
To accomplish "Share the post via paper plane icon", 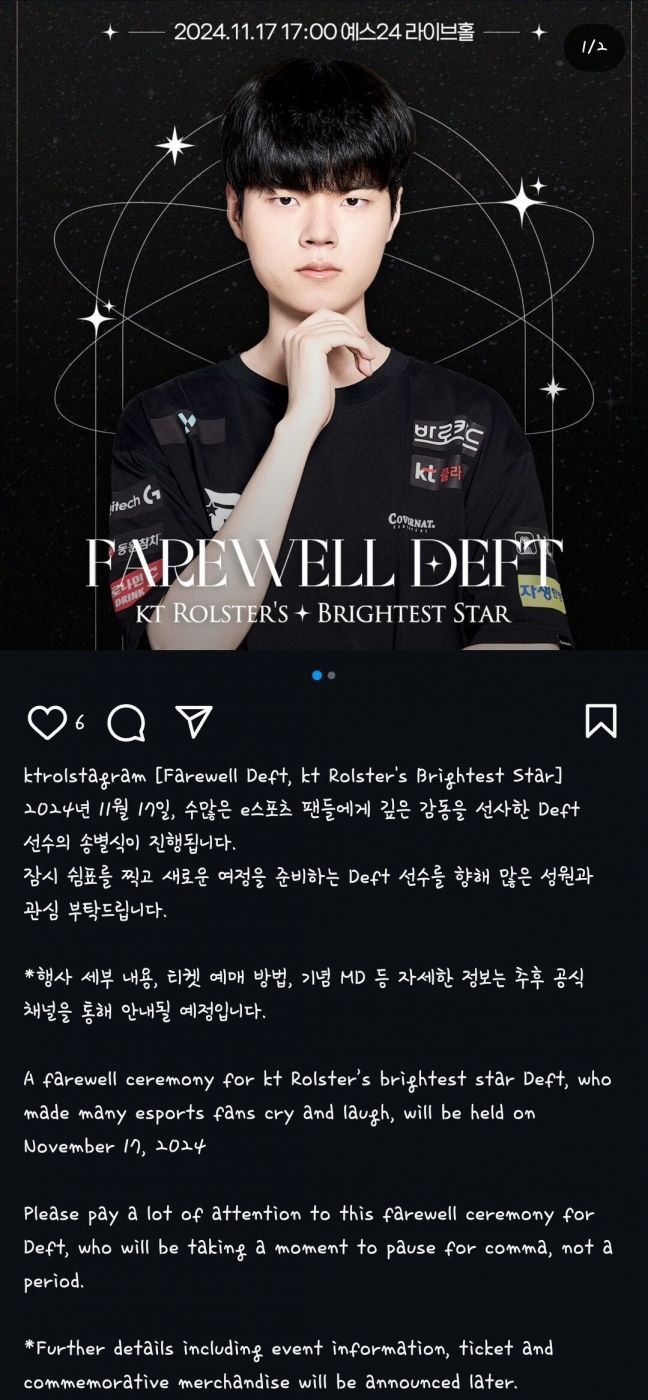I will (x=194, y=721).
